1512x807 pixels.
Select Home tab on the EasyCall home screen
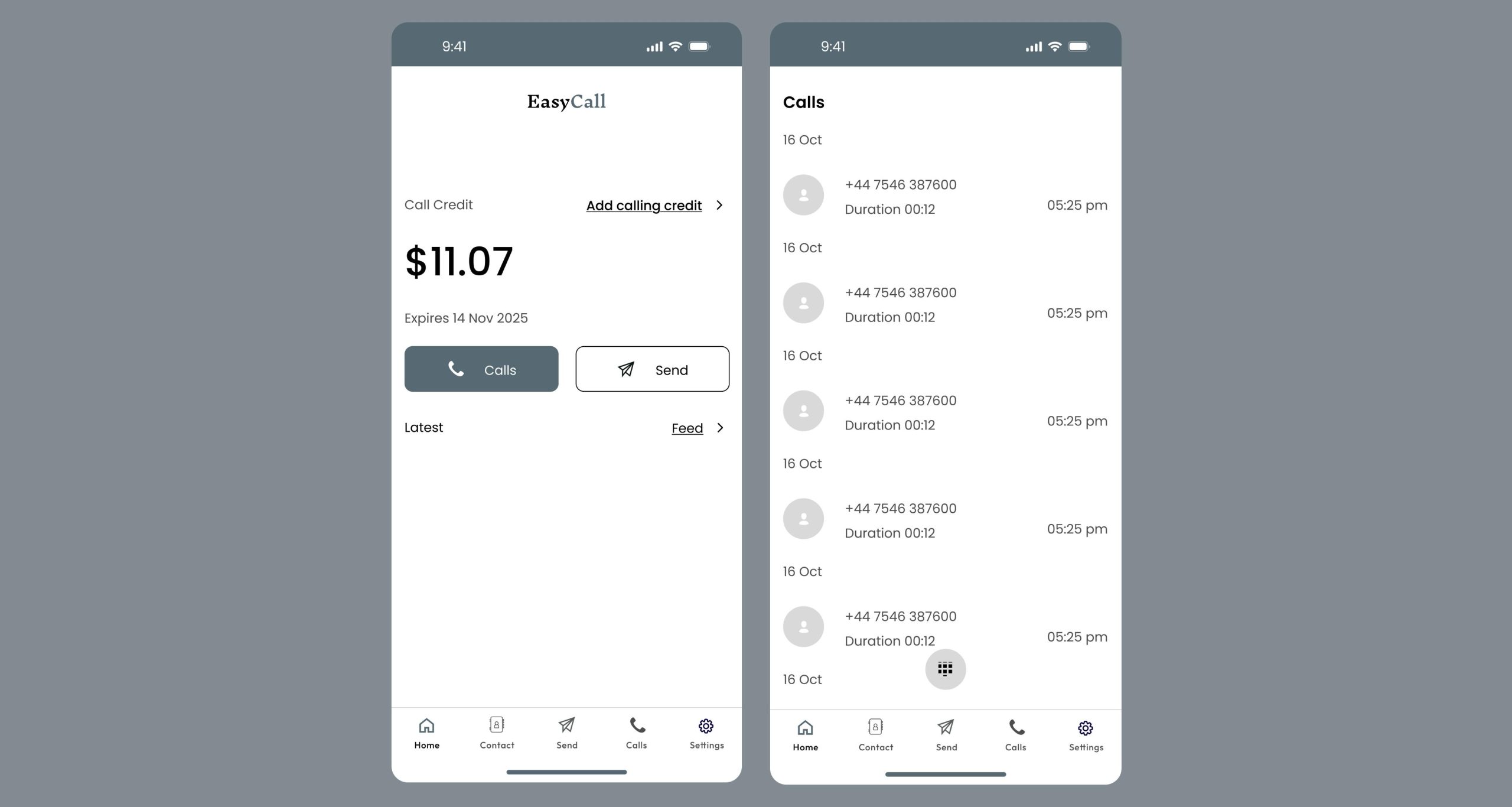426,733
